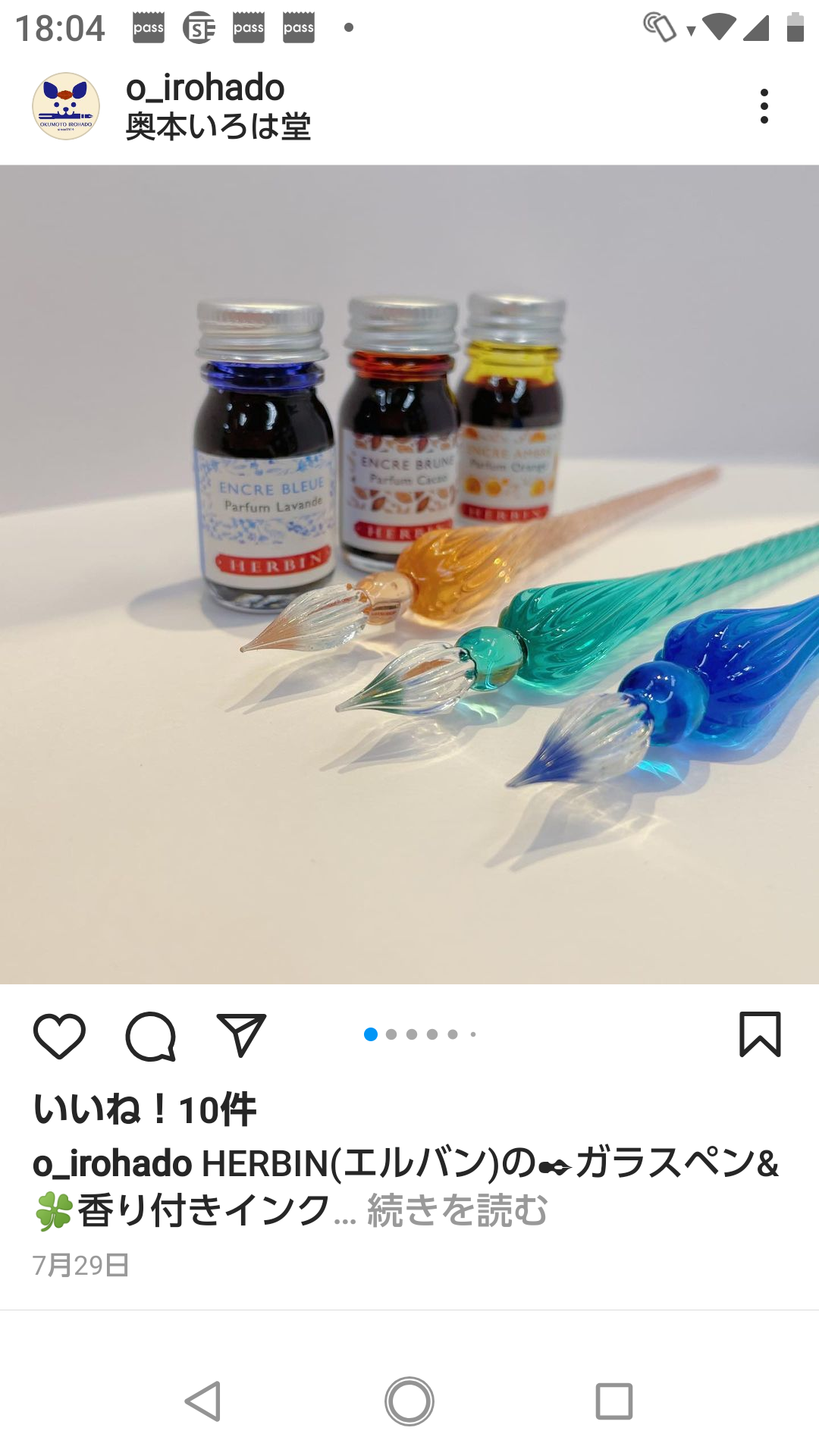Viewport: 819px width, 1456px height.
Task: Open comments with the speech bubble icon
Action: (x=151, y=1035)
